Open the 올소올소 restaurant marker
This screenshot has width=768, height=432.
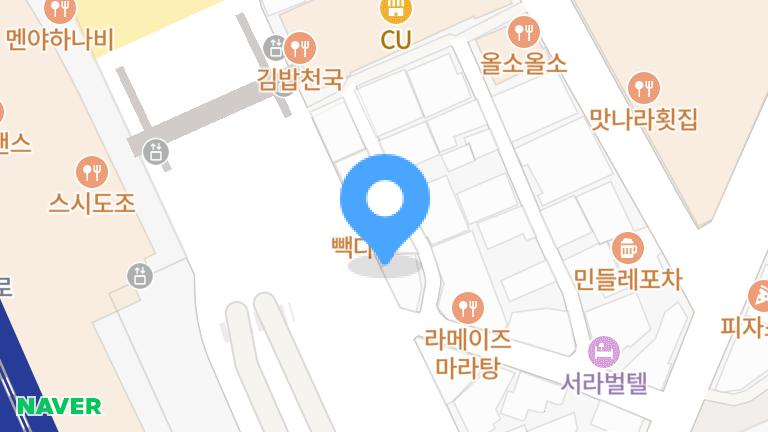click(x=522, y=32)
